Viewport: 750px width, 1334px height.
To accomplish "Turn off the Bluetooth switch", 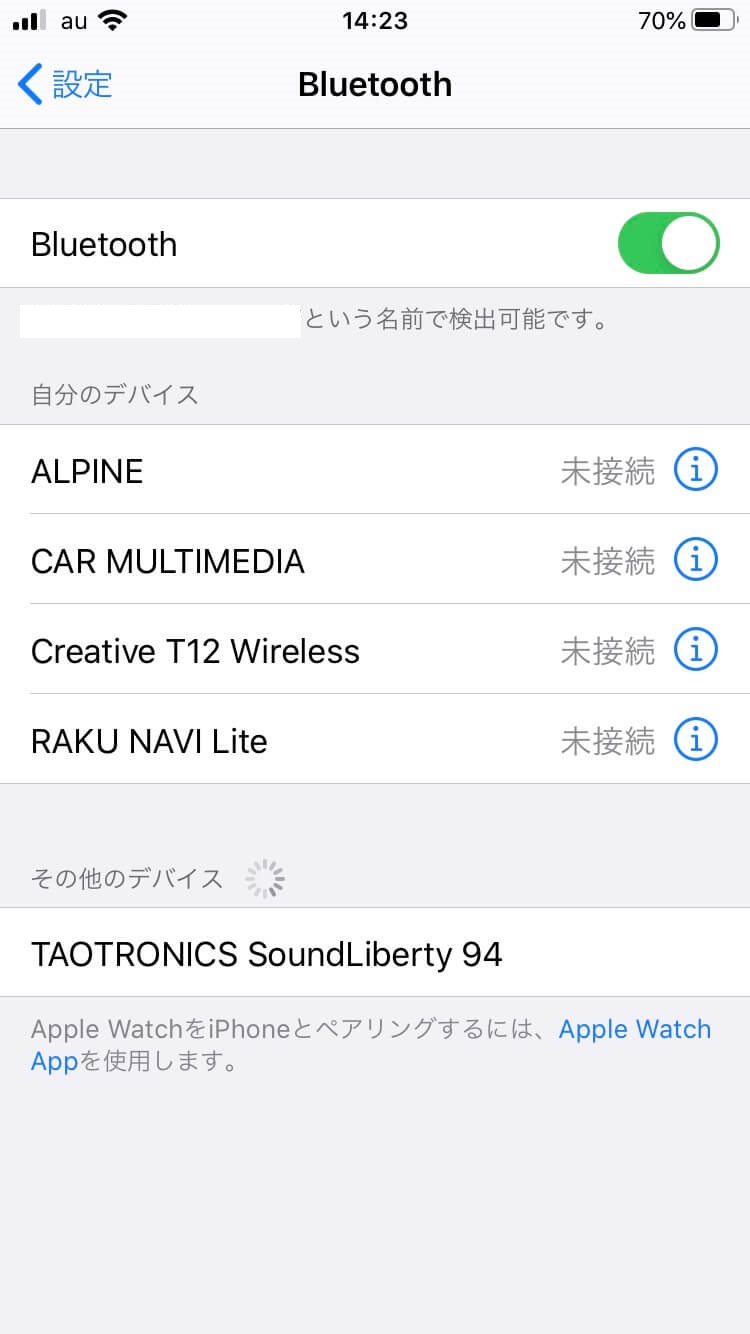I will click(x=668, y=243).
